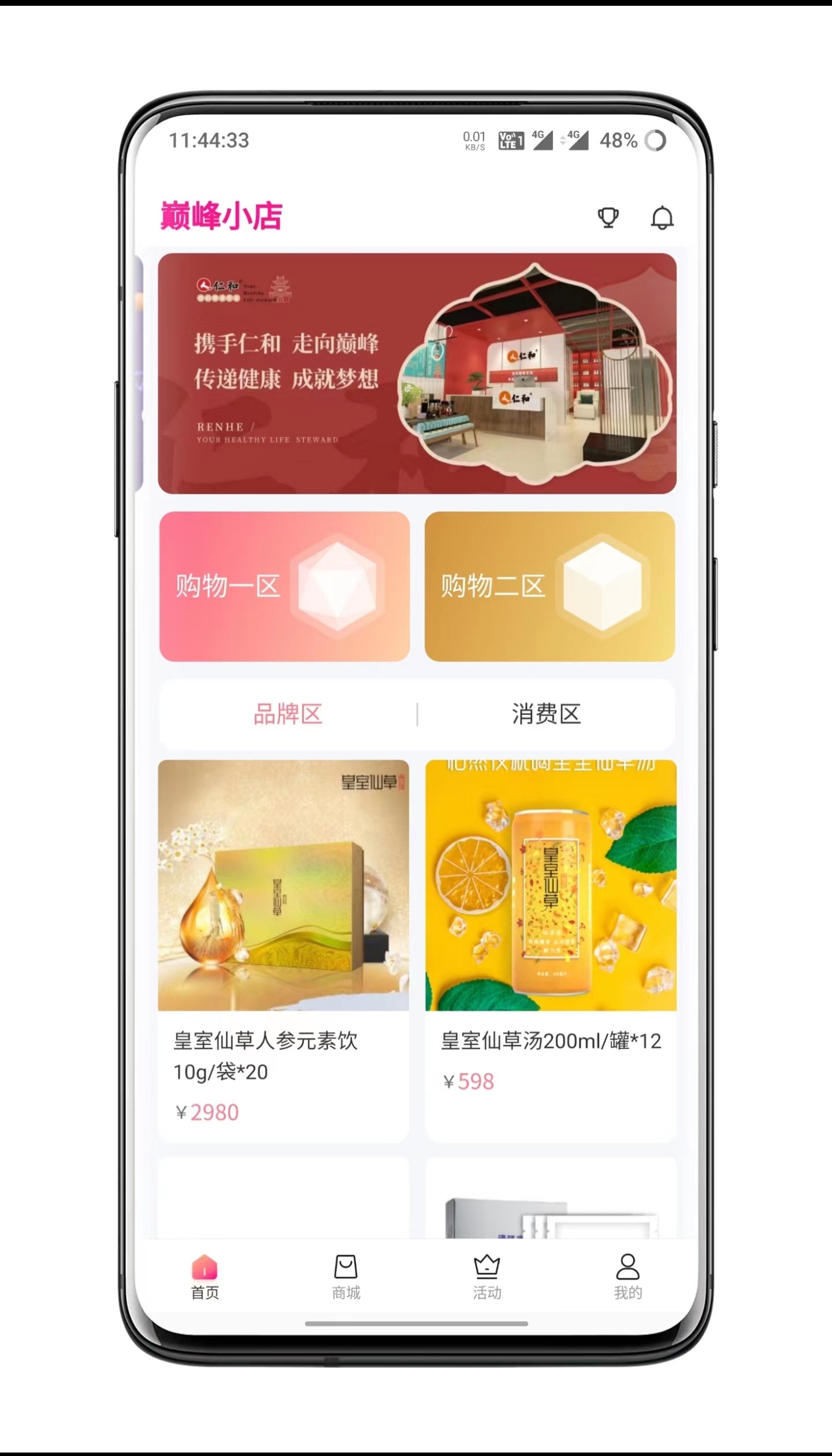The width and height of the screenshot is (832, 1456).
Task: Switch to the 消费区 tab
Action: point(546,714)
